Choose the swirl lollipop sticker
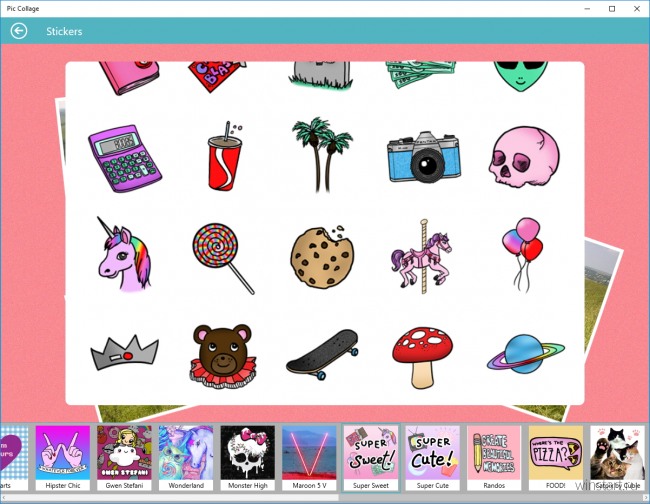The height and width of the screenshot is (504, 650). tap(224, 255)
